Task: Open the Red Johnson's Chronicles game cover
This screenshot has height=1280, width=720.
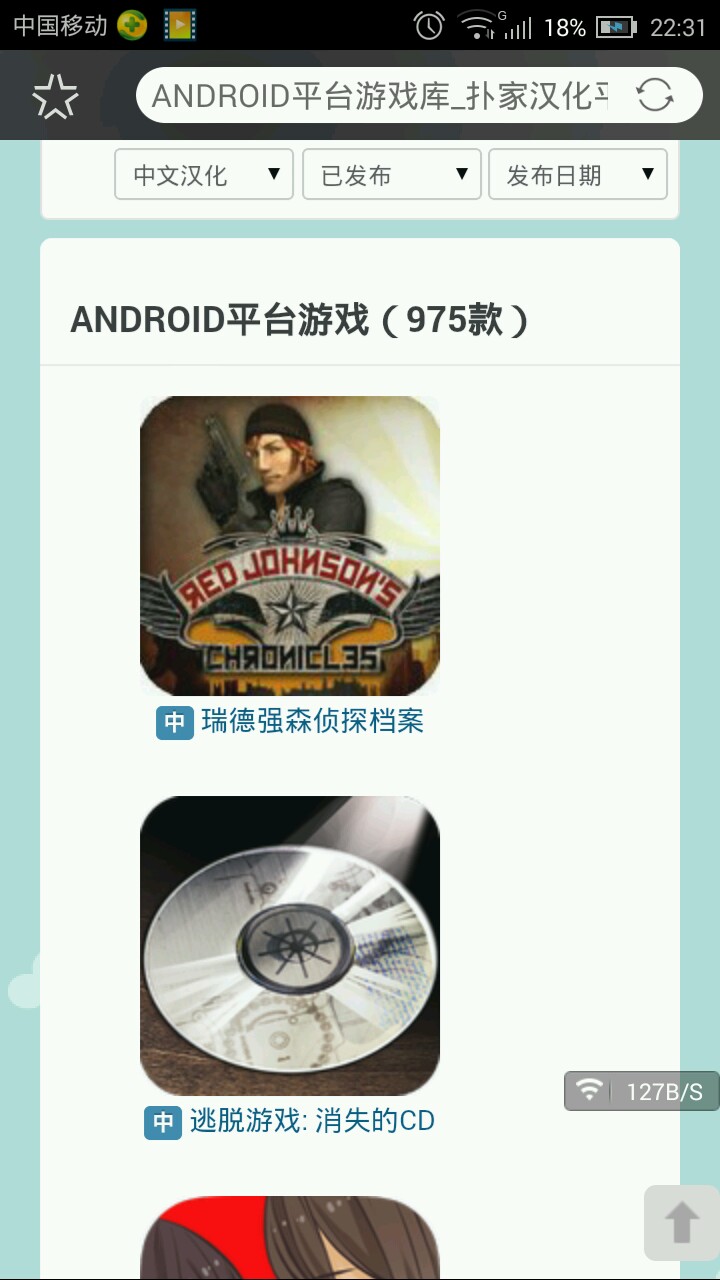Action: click(290, 546)
